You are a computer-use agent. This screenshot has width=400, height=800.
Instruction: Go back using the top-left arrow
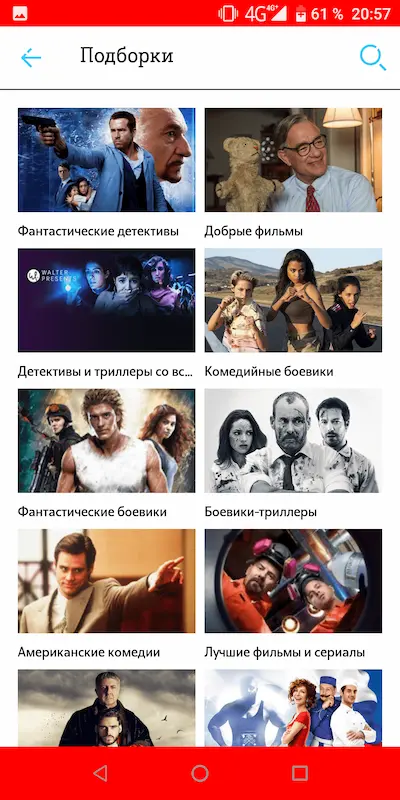tap(31, 58)
